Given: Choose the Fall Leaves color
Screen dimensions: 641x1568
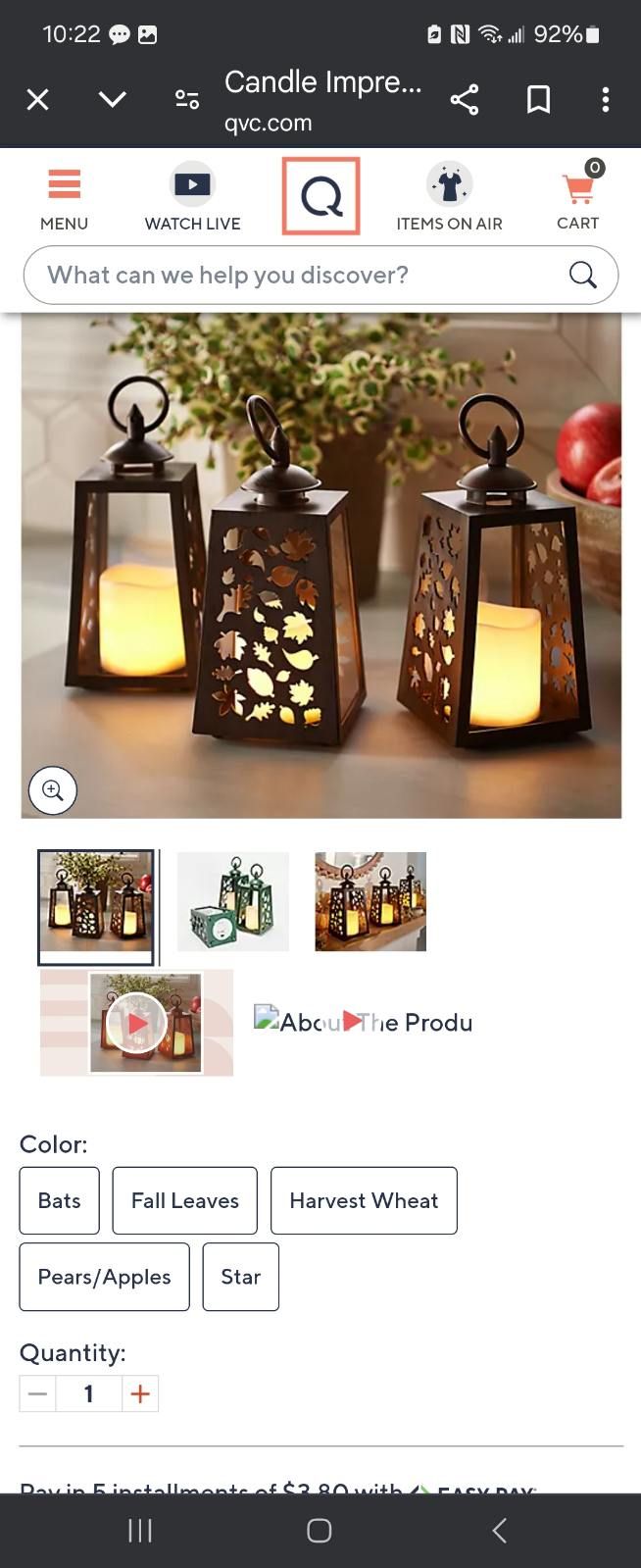Looking at the screenshot, I should point(184,1200).
